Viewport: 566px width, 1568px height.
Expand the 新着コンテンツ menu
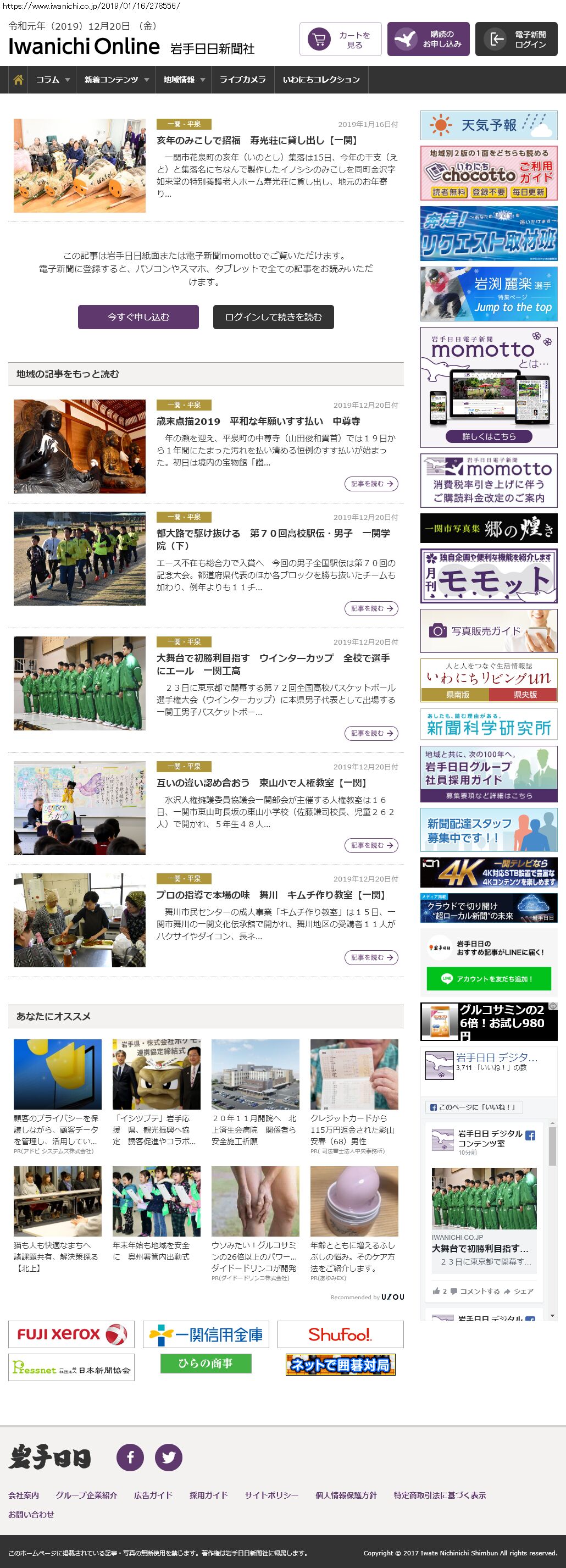[115, 80]
